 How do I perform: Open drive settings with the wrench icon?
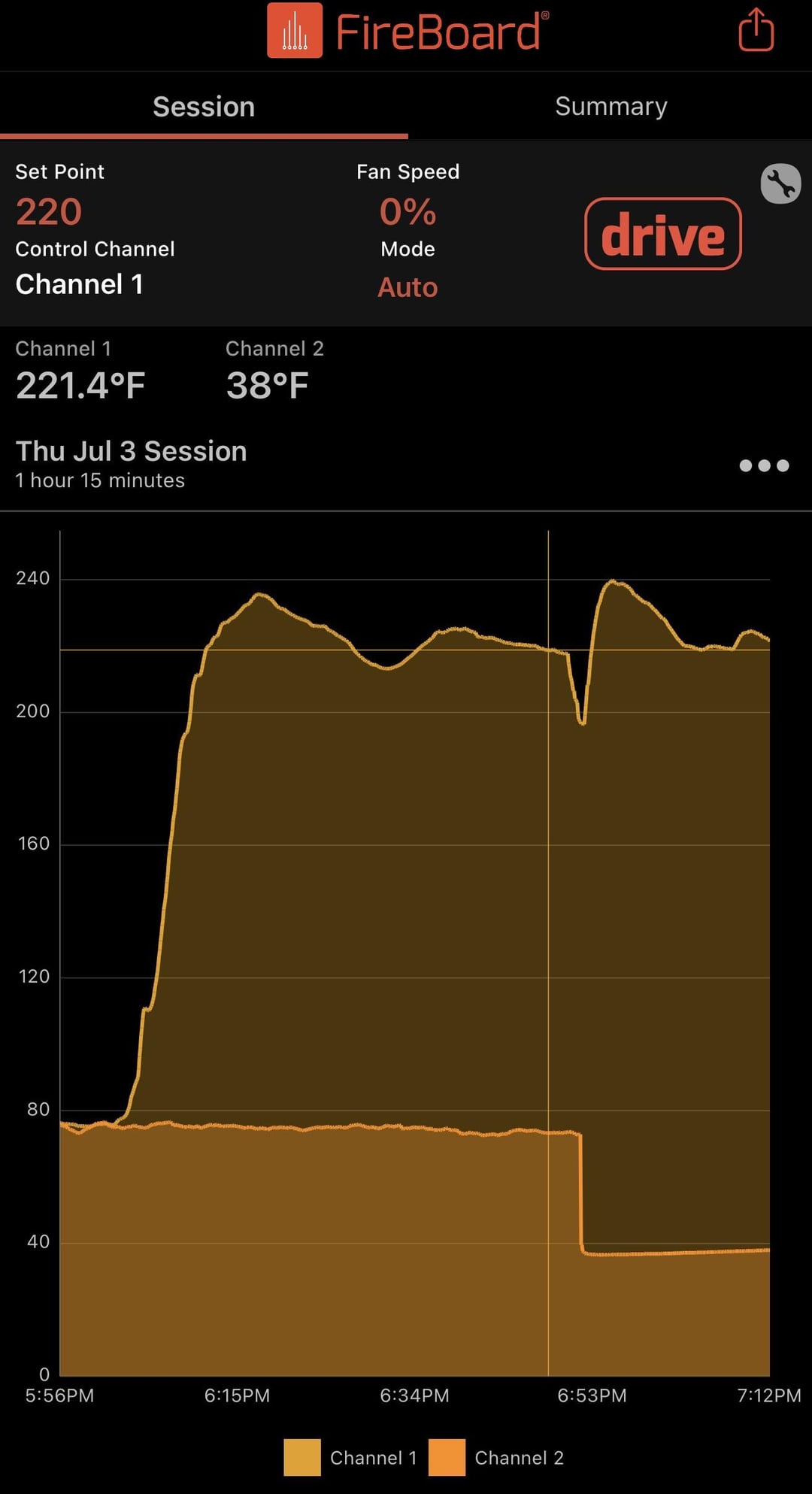click(x=780, y=183)
